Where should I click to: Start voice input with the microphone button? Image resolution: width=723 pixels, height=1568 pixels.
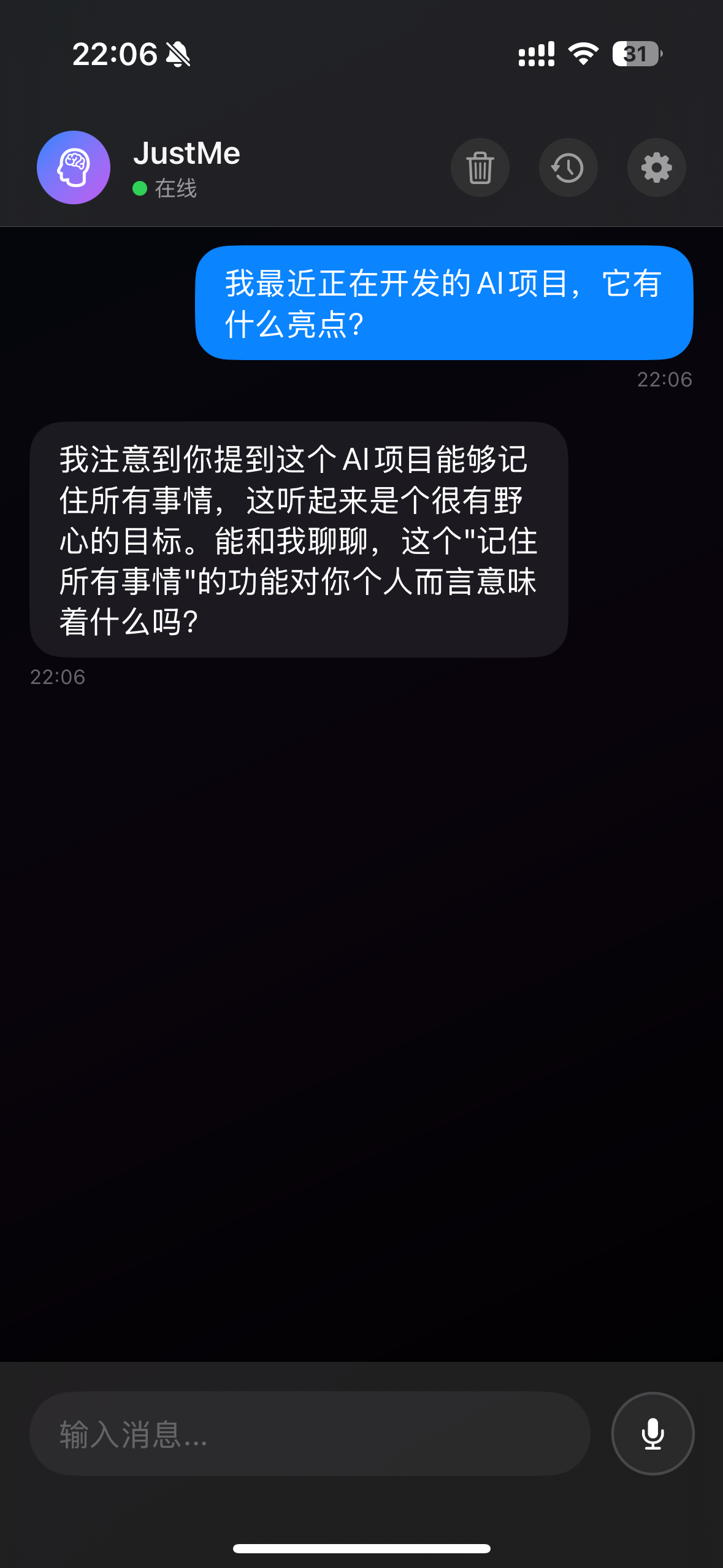pos(652,1434)
